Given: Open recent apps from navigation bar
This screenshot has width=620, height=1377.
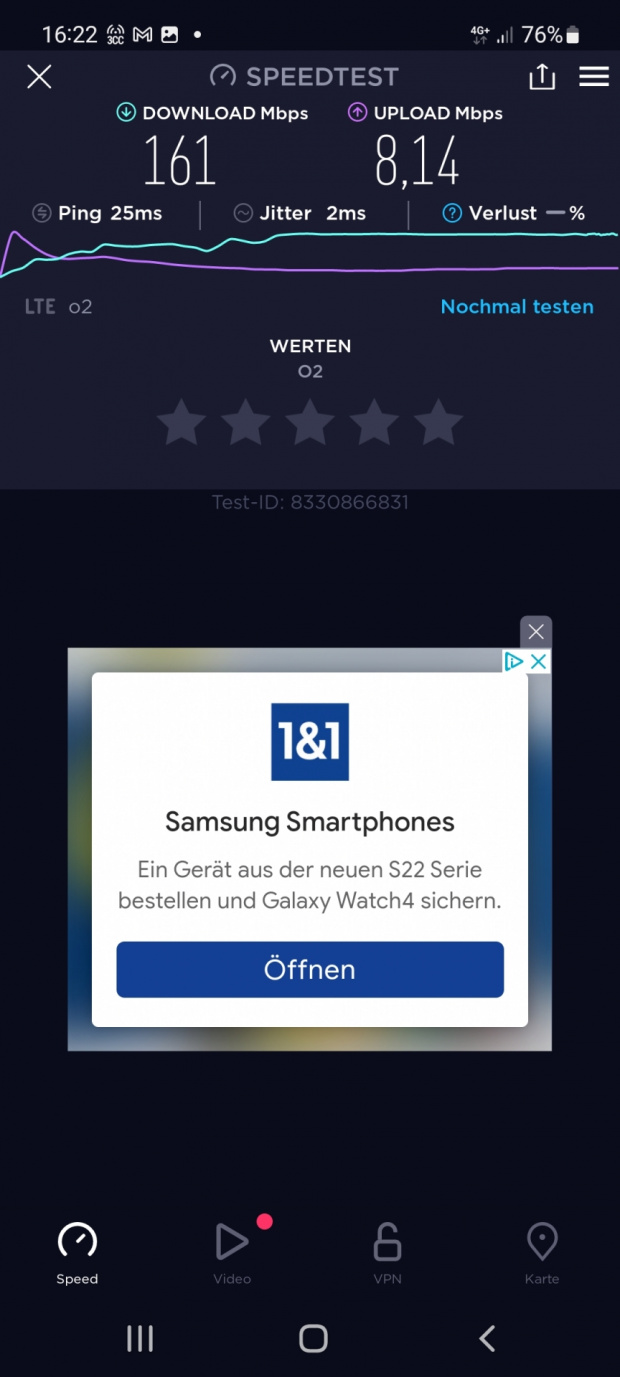Looking at the screenshot, I should 140,1338.
